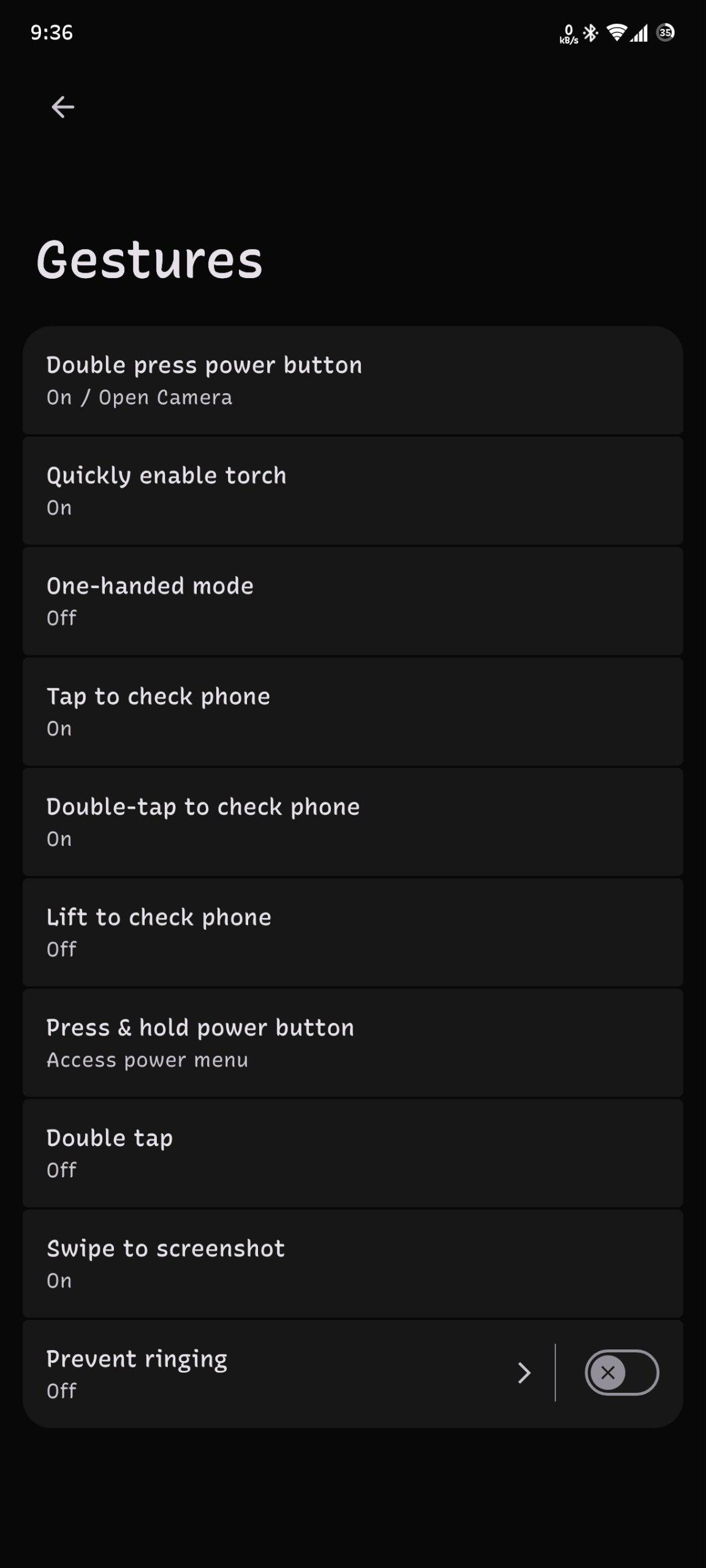The width and height of the screenshot is (706, 1568).
Task: Go back using the arrow icon
Action: click(63, 107)
